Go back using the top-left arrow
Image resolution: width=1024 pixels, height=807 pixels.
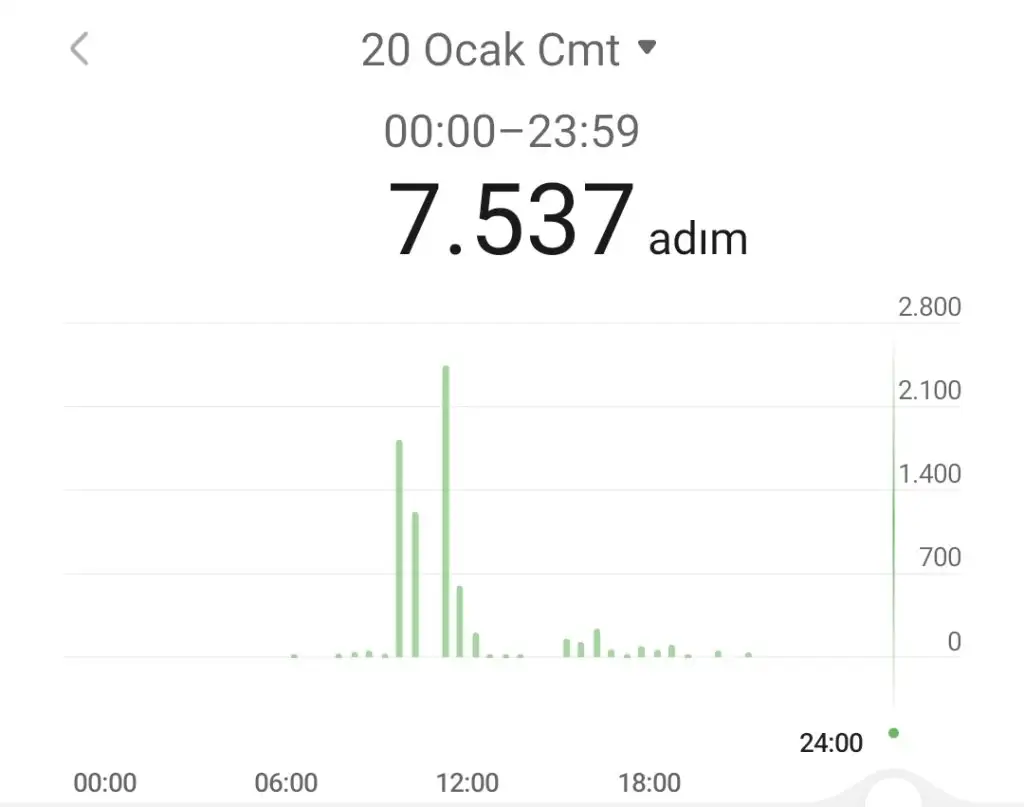[x=79, y=48]
